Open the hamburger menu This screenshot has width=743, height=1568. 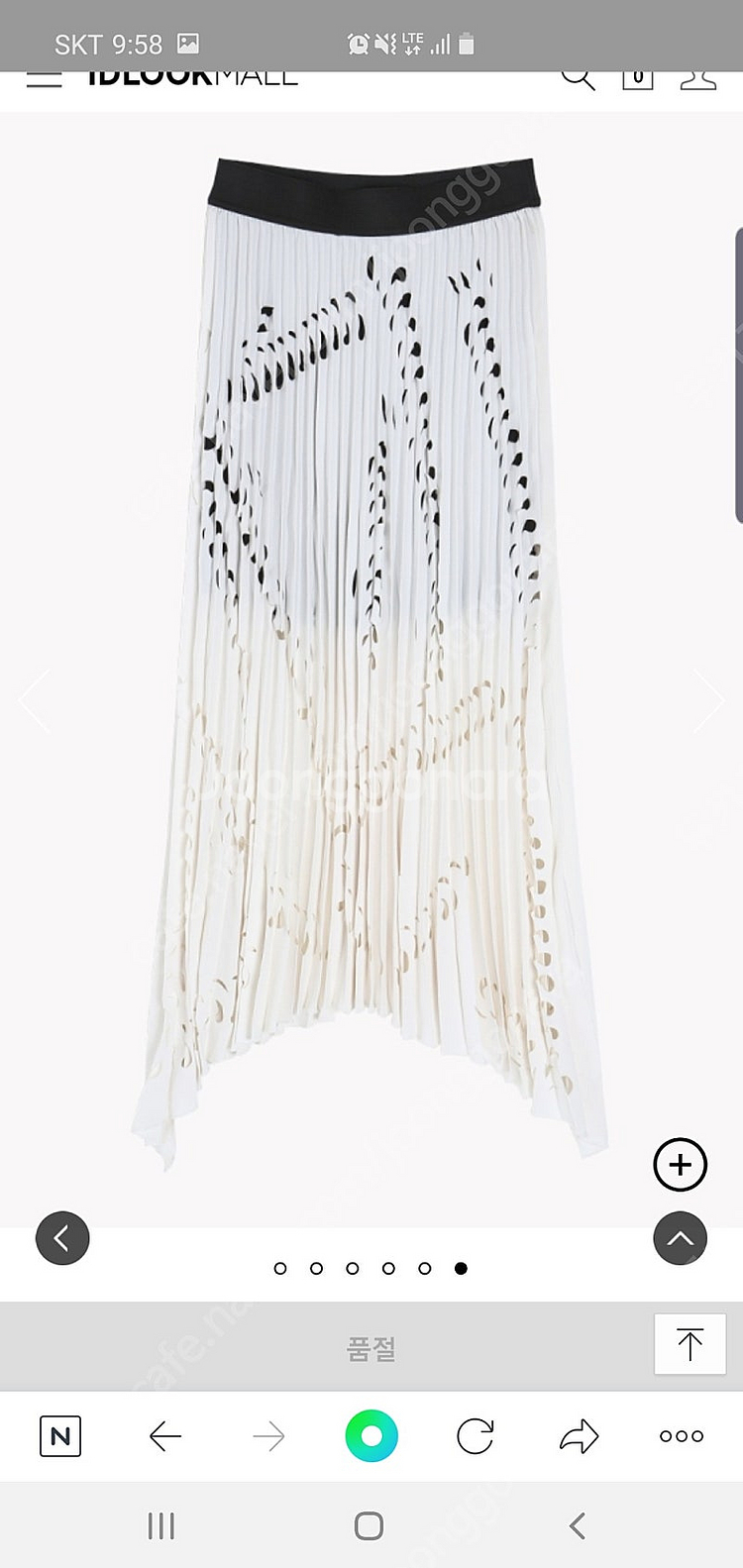[x=44, y=79]
